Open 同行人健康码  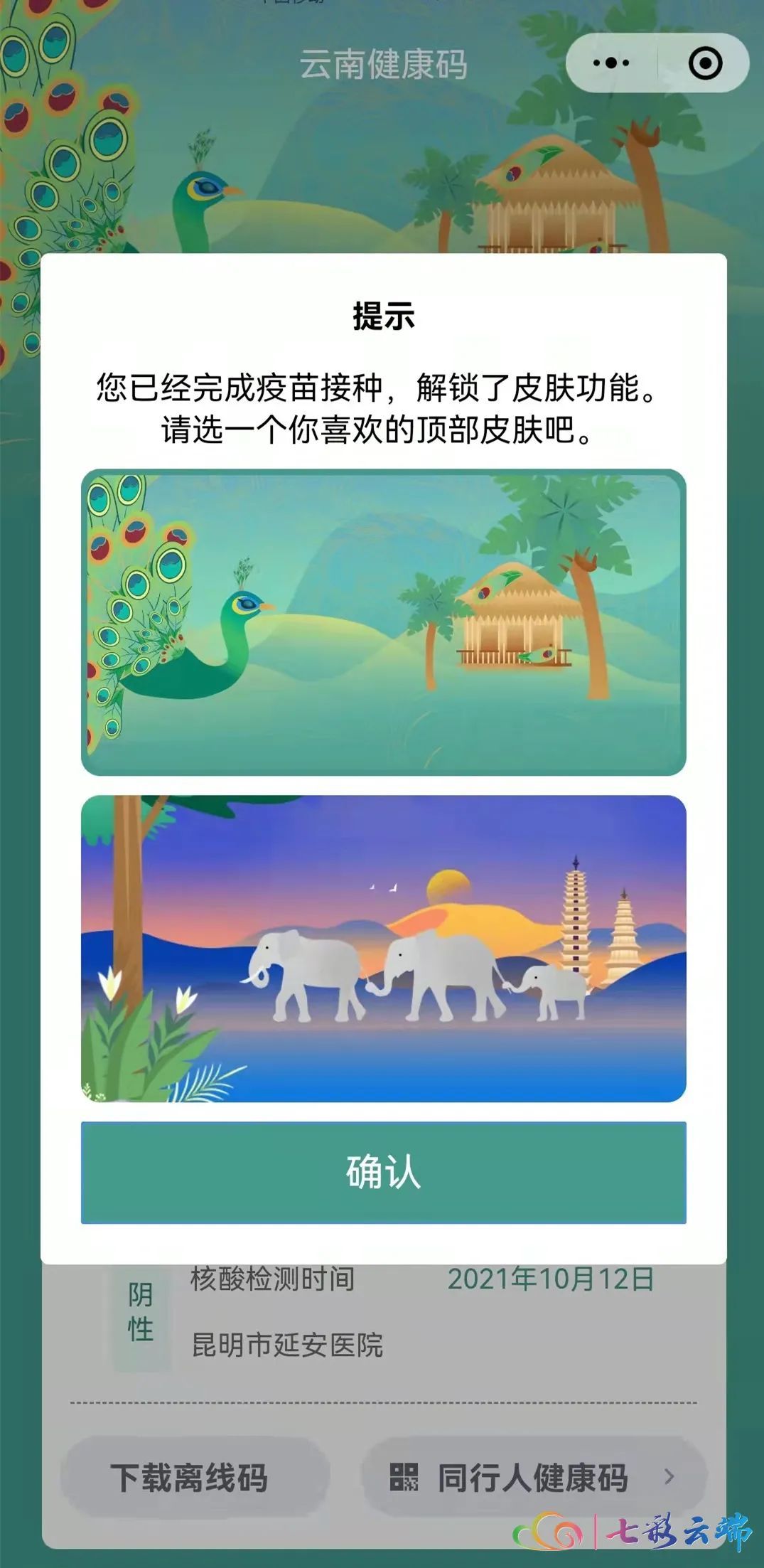[x=532, y=1478]
